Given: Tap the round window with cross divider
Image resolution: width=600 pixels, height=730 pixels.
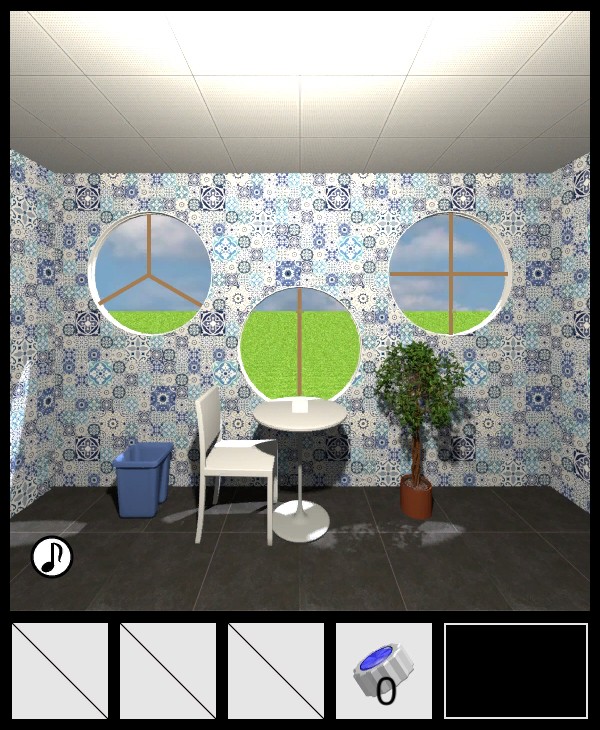Looking at the screenshot, I should [x=449, y=273].
